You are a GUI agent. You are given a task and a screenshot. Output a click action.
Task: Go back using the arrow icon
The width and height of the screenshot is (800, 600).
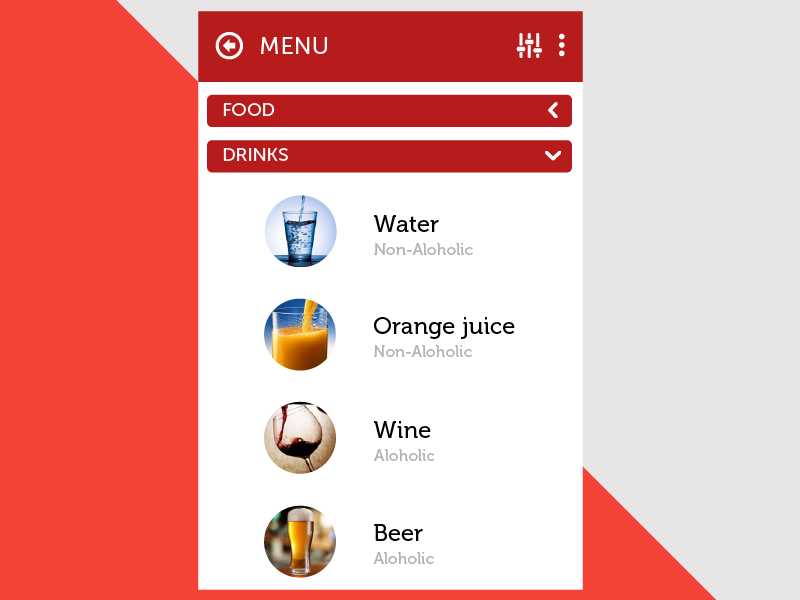[x=229, y=46]
